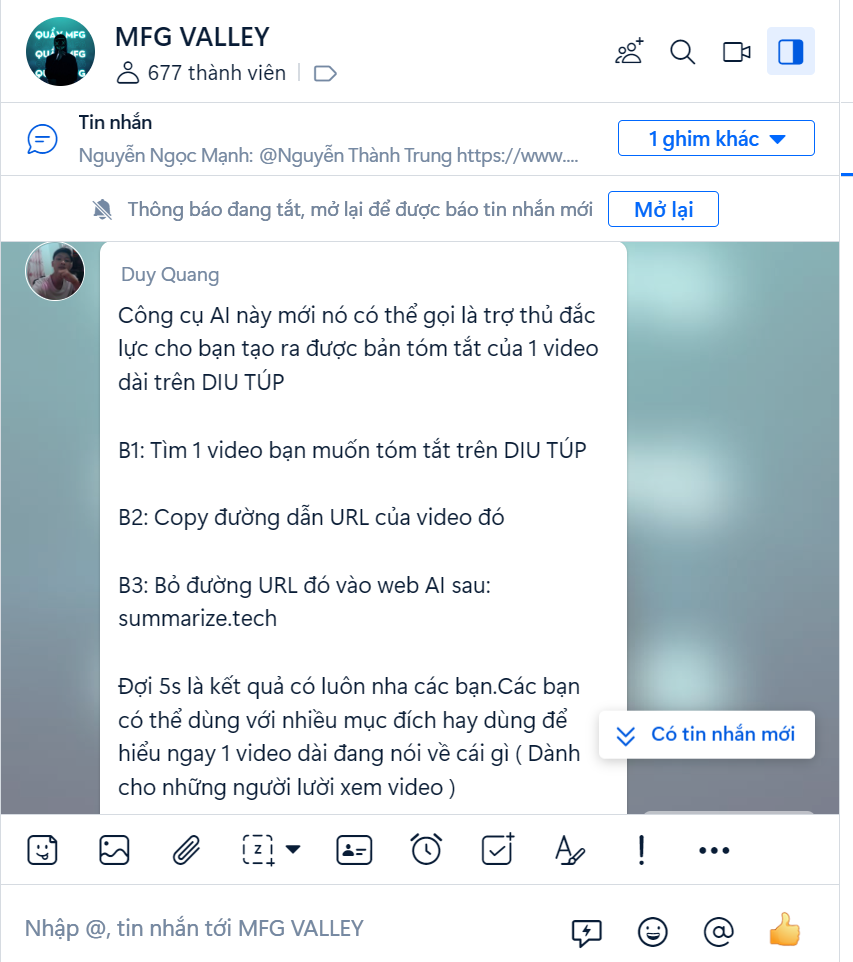The height and width of the screenshot is (962, 853).
Task: Open more toolbar options
Action: click(x=714, y=850)
